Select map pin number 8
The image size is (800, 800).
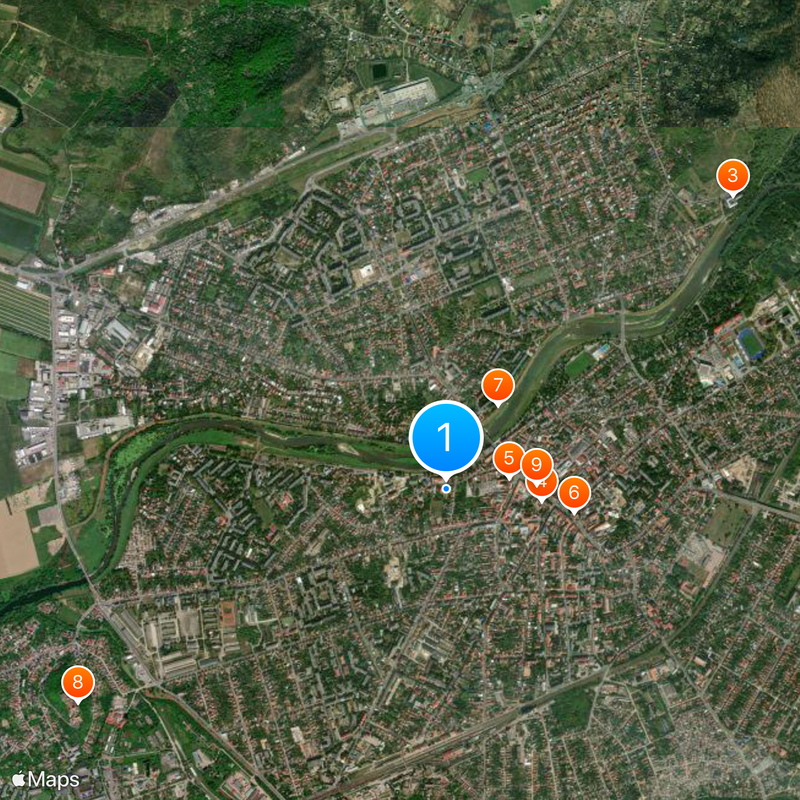(77, 683)
